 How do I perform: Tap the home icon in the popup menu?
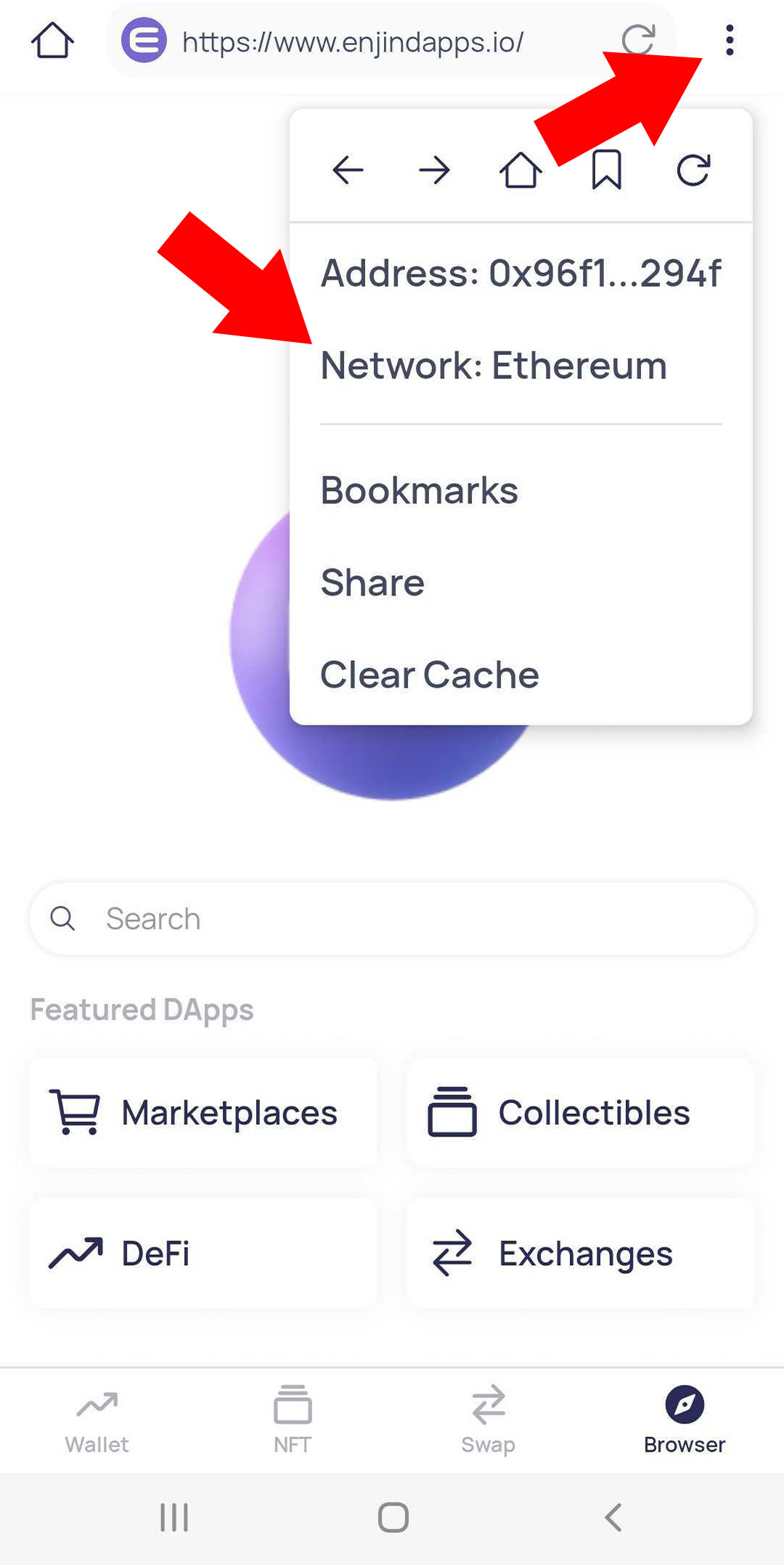pyautogui.click(x=520, y=171)
